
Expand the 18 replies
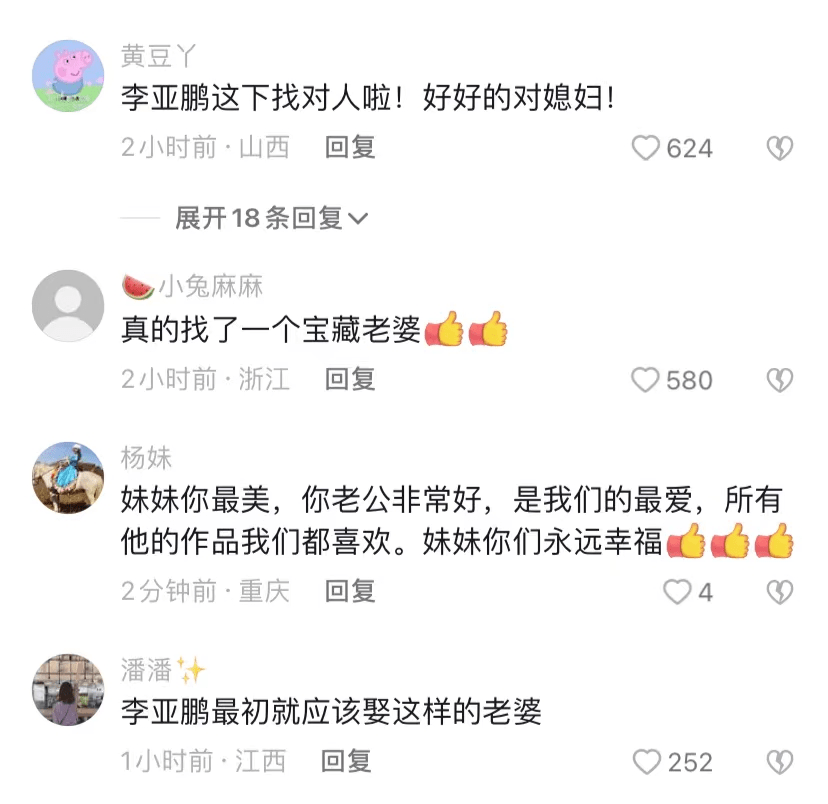pyautogui.click(x=272, y=217)
